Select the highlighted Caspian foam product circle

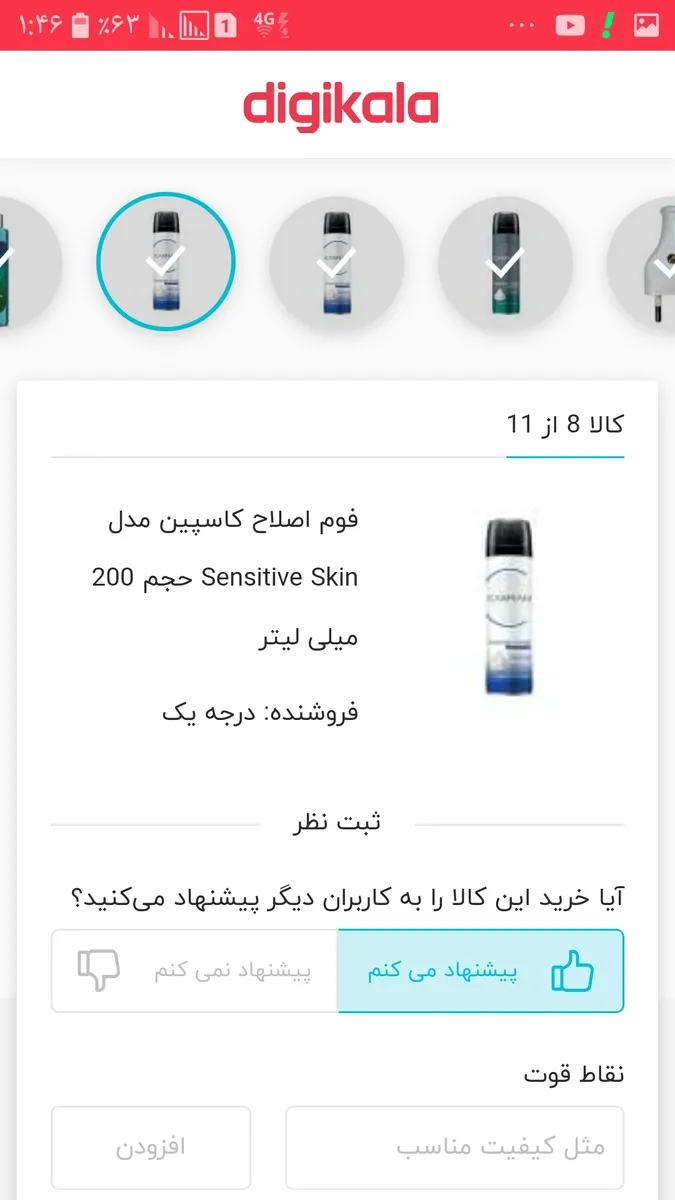coord(166,262)
